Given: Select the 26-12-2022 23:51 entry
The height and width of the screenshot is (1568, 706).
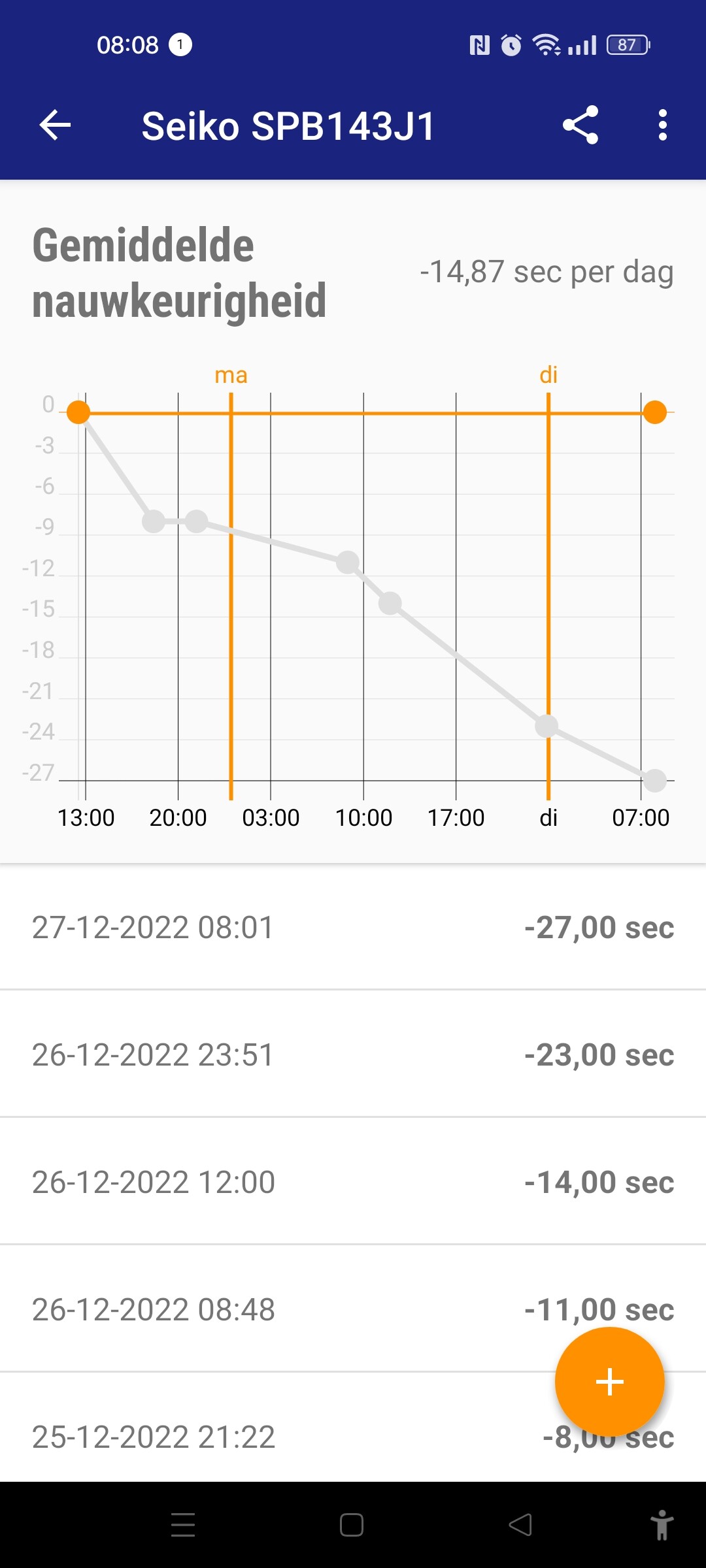Looking at the screenshot, I should 353,1054.
